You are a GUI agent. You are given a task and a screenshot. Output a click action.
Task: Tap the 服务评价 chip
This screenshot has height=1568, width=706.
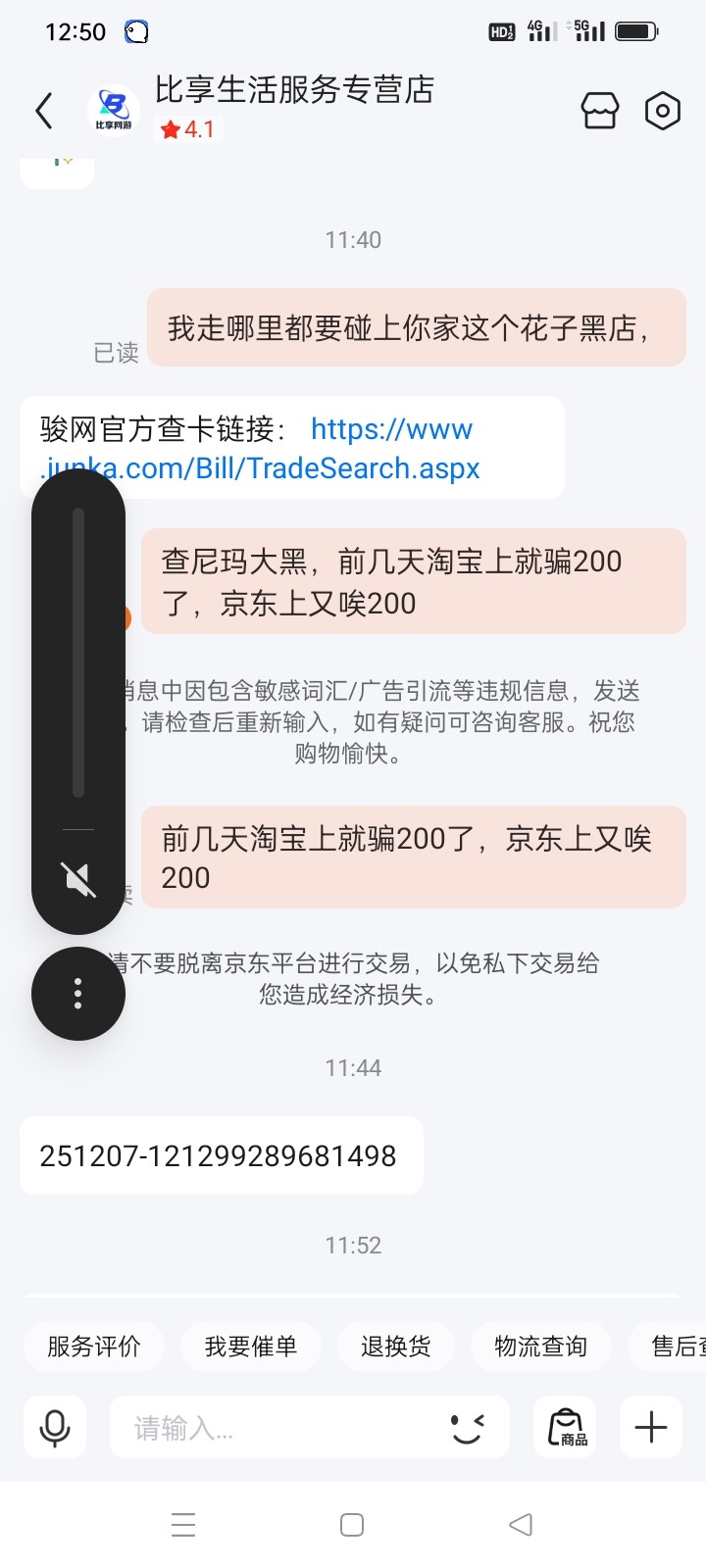[94, 1347]
